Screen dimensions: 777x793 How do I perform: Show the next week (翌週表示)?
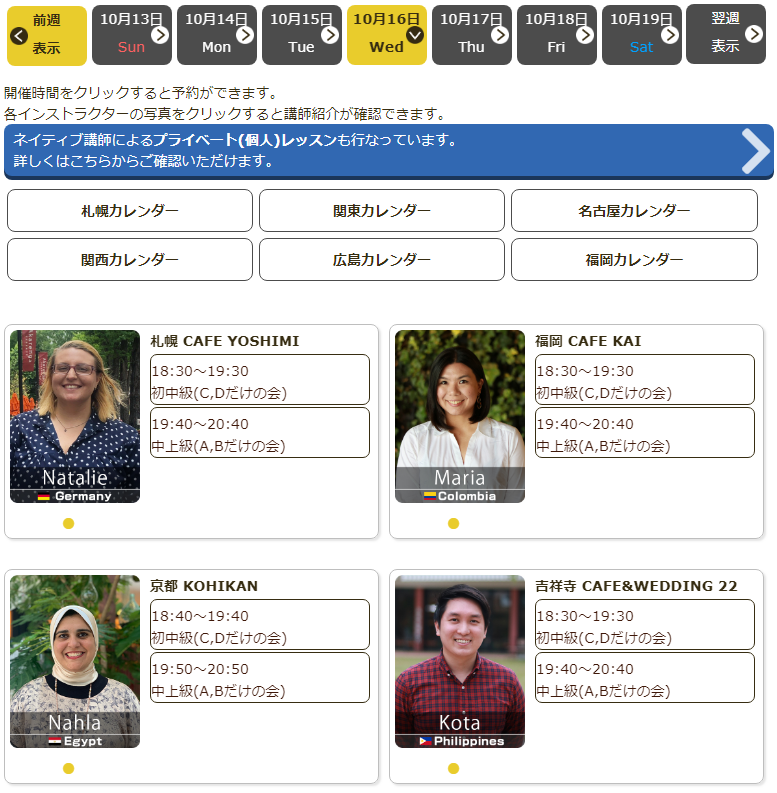pos(725,34)
